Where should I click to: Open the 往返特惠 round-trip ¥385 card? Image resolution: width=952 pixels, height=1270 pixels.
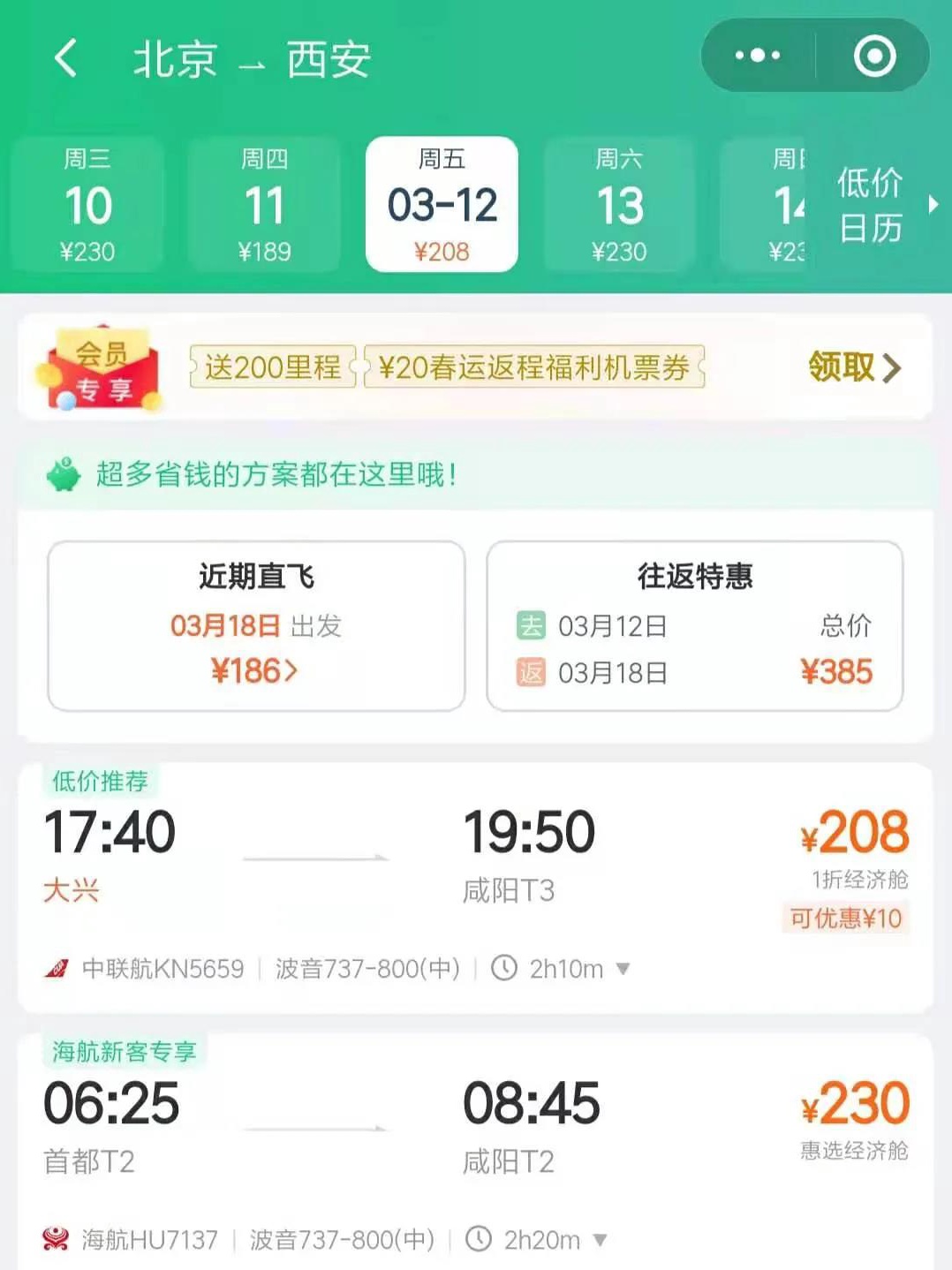(695, 625)
